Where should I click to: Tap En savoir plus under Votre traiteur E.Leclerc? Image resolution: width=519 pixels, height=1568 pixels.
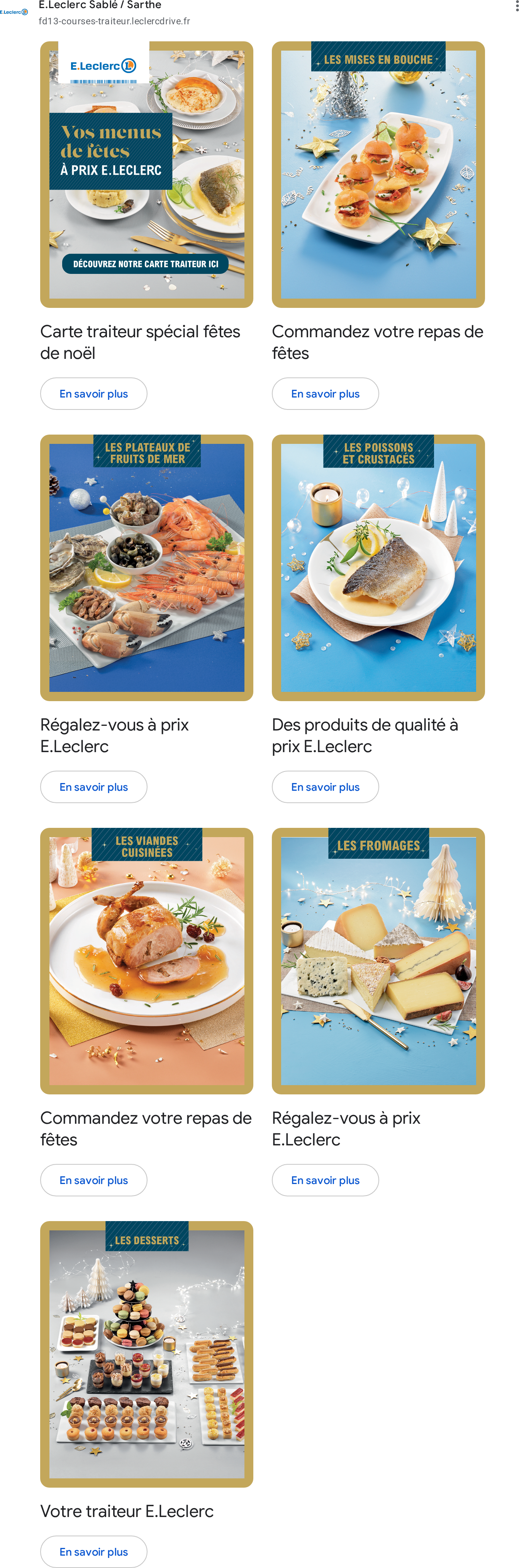[x=94, y=1551]
